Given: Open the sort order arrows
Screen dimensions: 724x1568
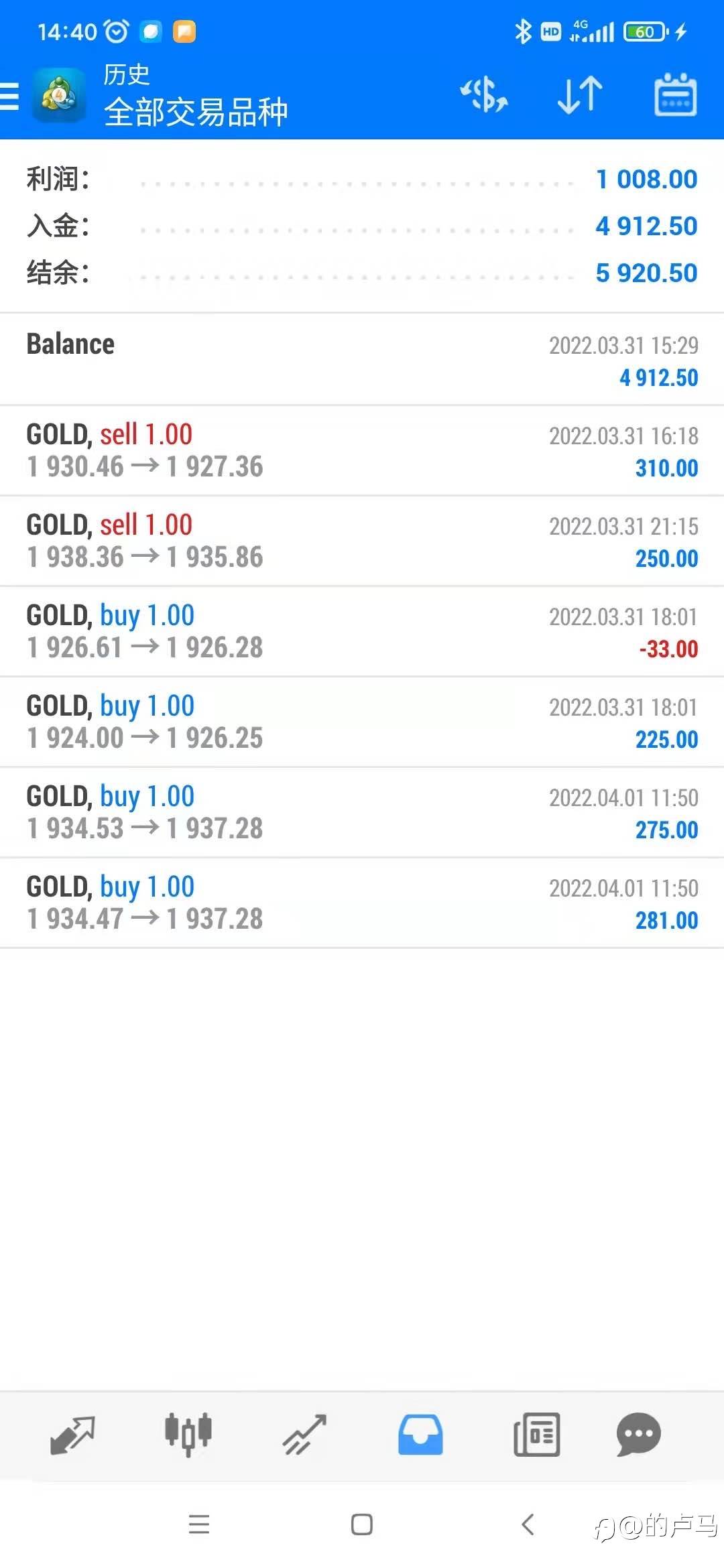Looking at the screenshot, I should (x=580, y=94).
